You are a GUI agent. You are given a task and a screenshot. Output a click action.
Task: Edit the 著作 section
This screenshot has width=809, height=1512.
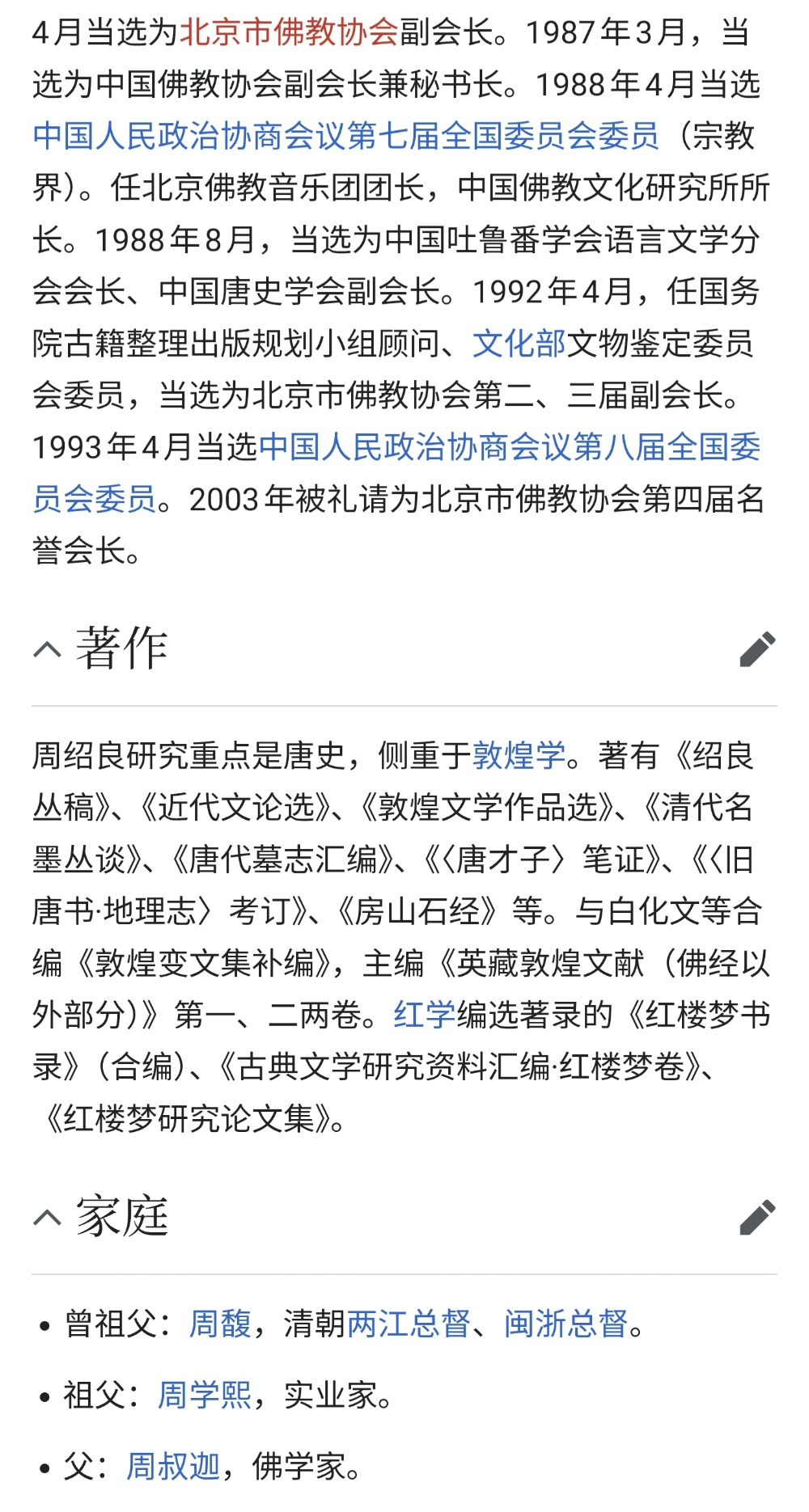[757, 649]
